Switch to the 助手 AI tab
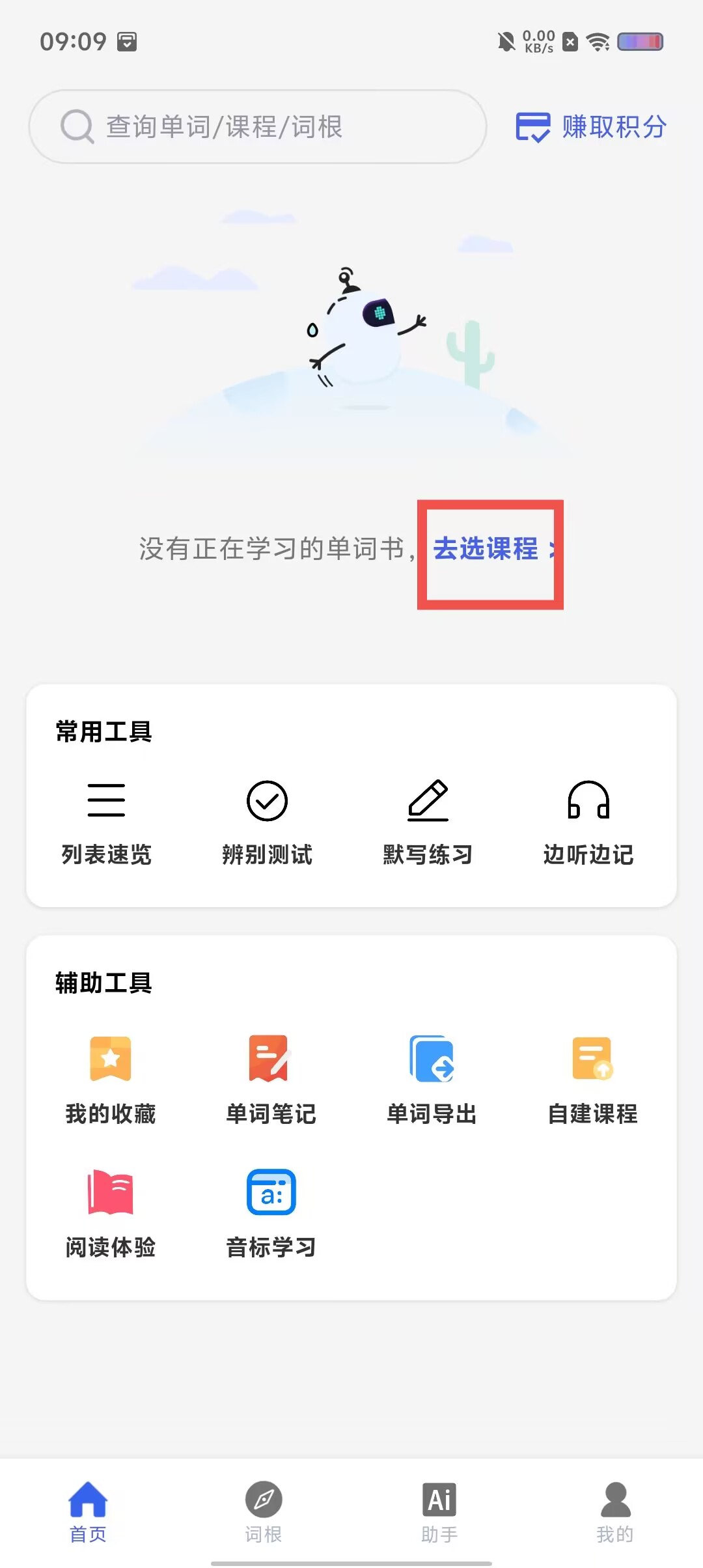703x1568 pixels. pos(439,1512)
